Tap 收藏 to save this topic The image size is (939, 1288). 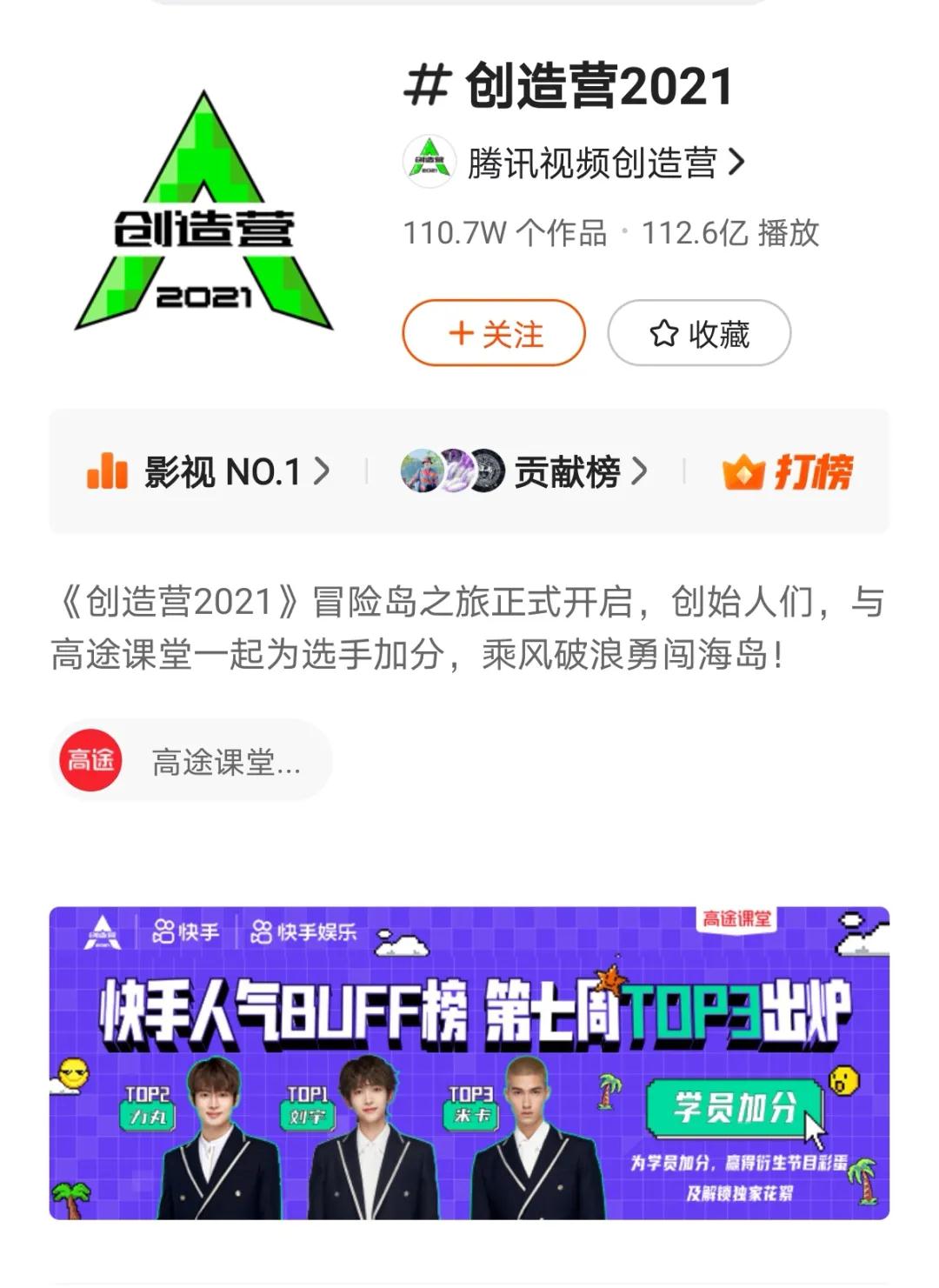point(699,333)
